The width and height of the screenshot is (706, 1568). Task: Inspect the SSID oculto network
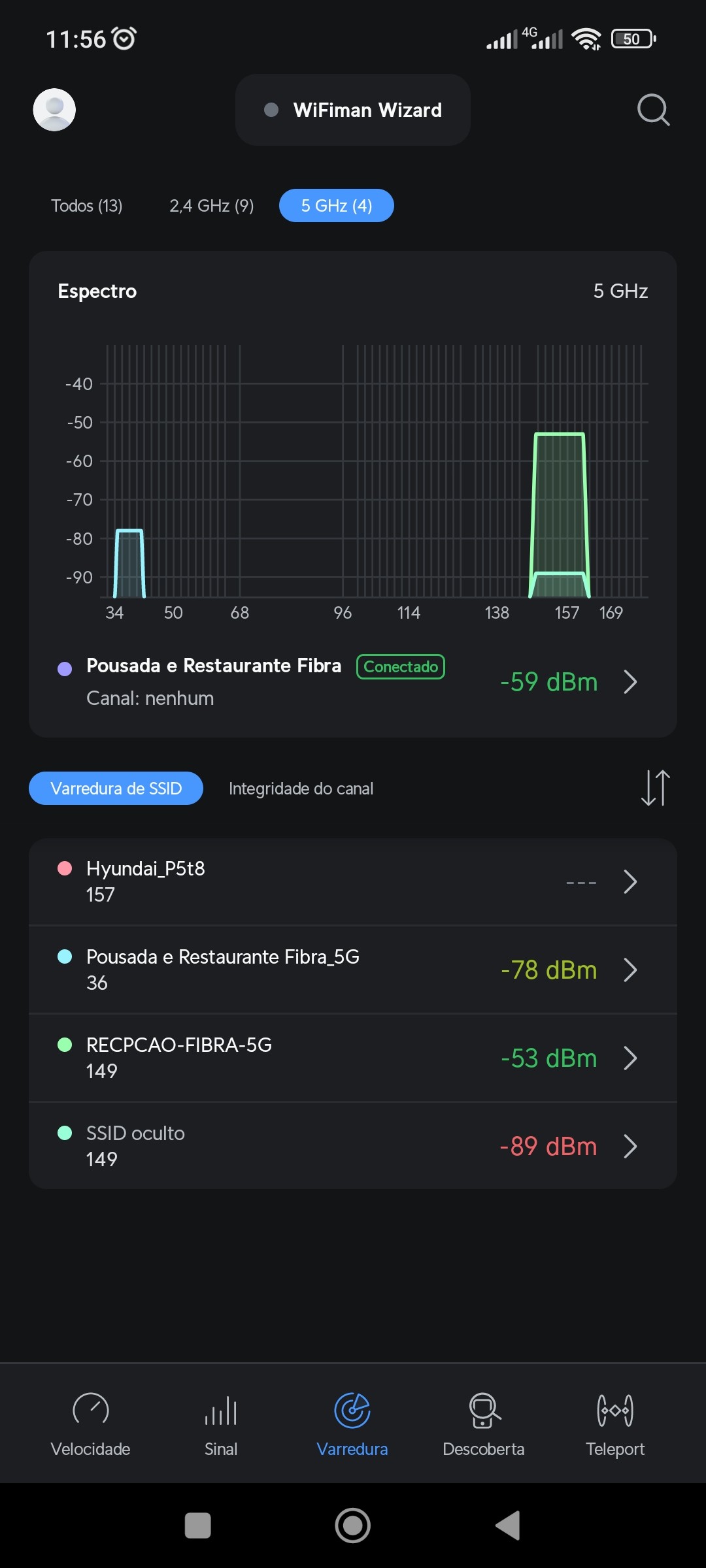353,1146
